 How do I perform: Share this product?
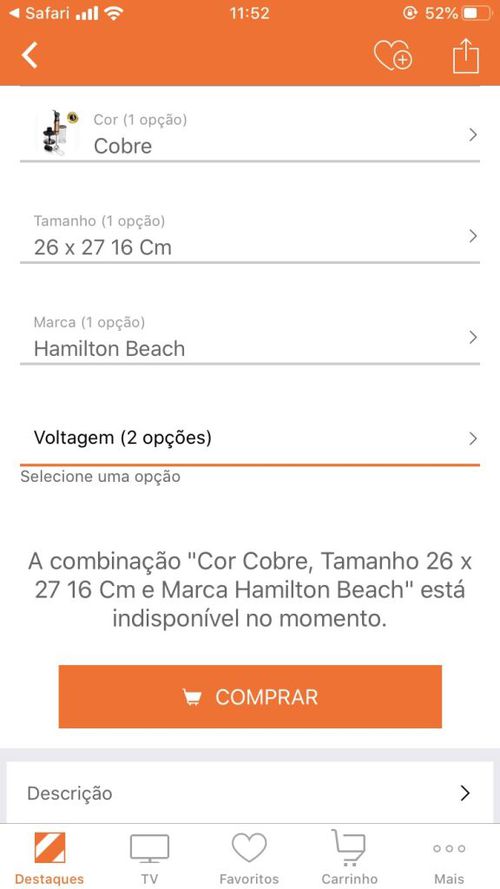(465, 55)
